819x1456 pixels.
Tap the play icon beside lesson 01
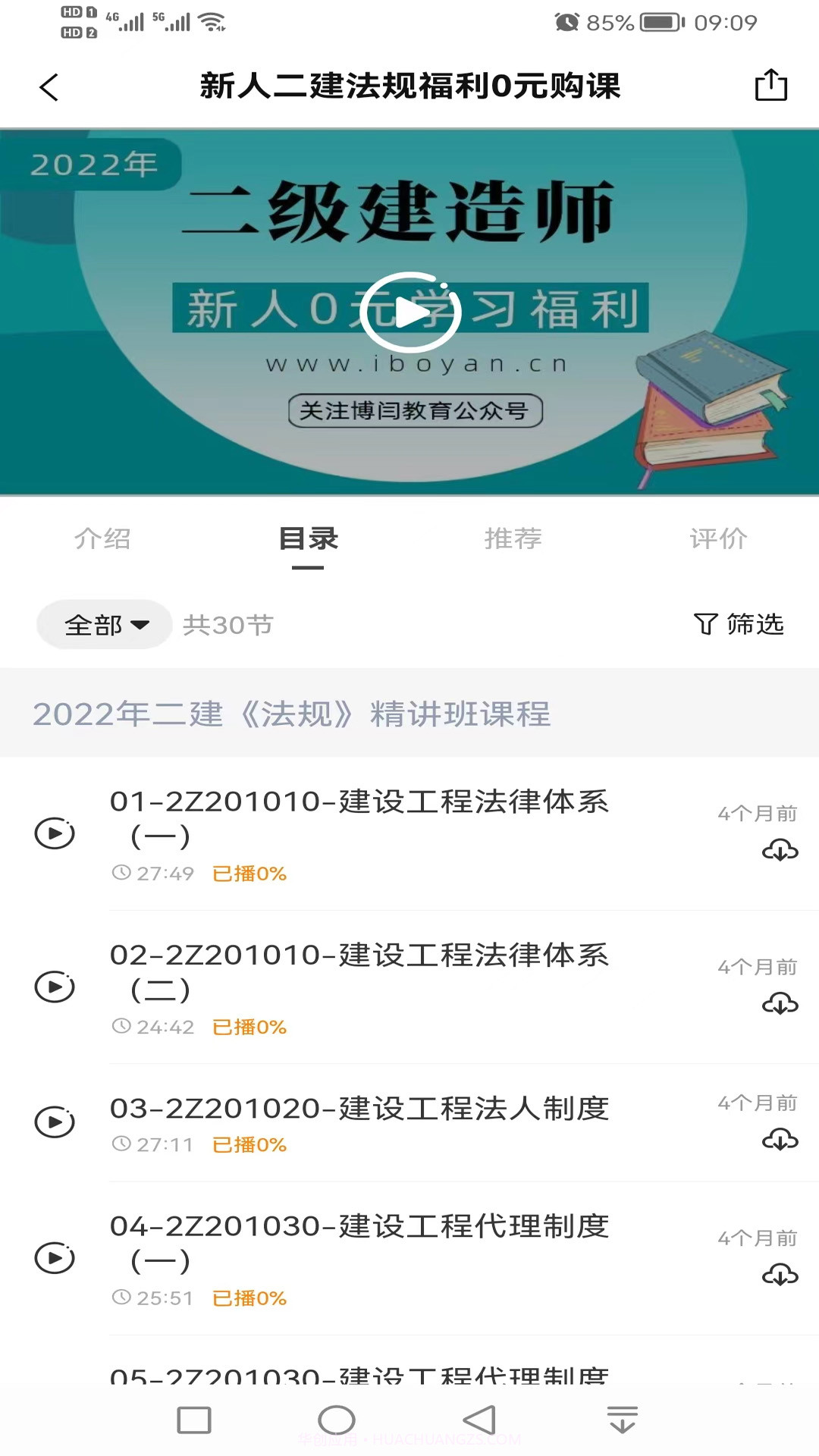(55, 834)
